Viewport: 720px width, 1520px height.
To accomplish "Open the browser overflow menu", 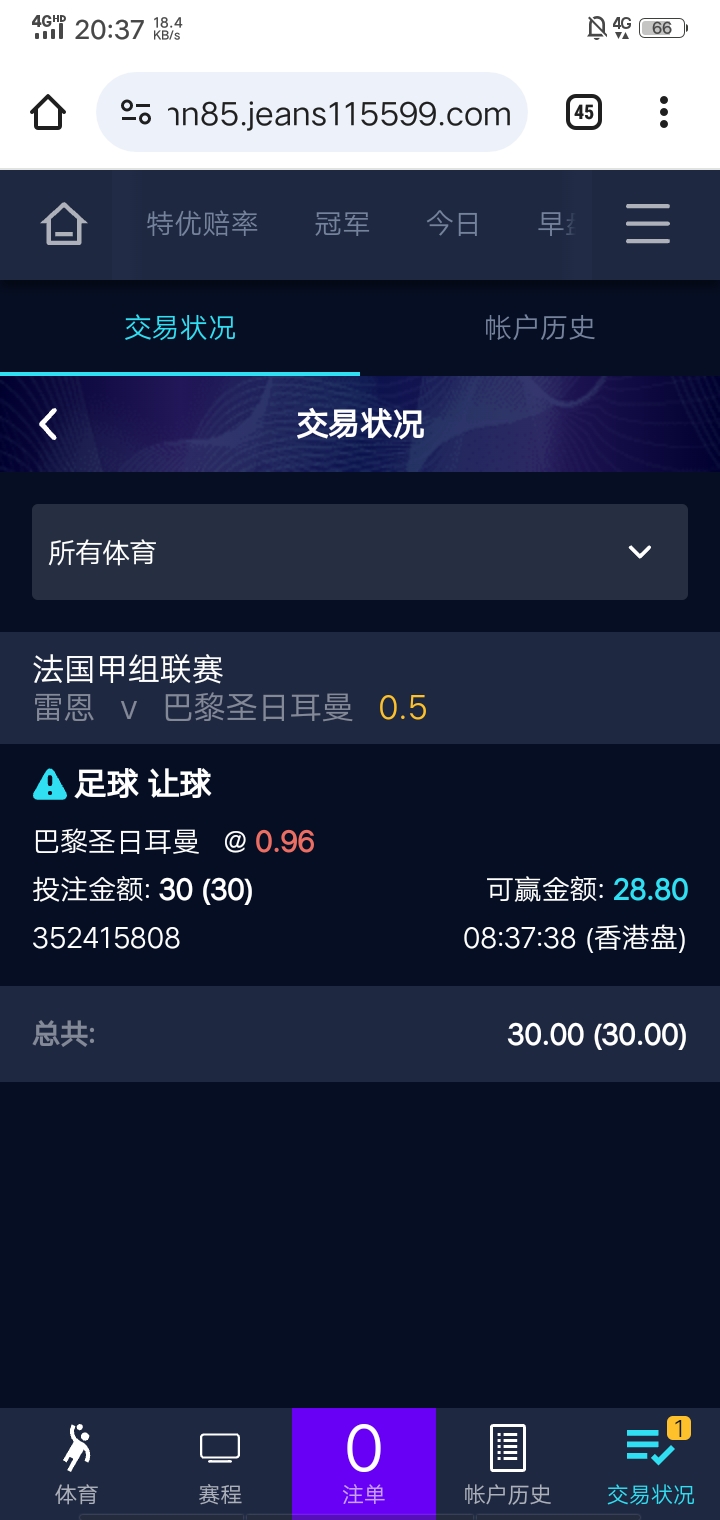I will tap(663, 112).
